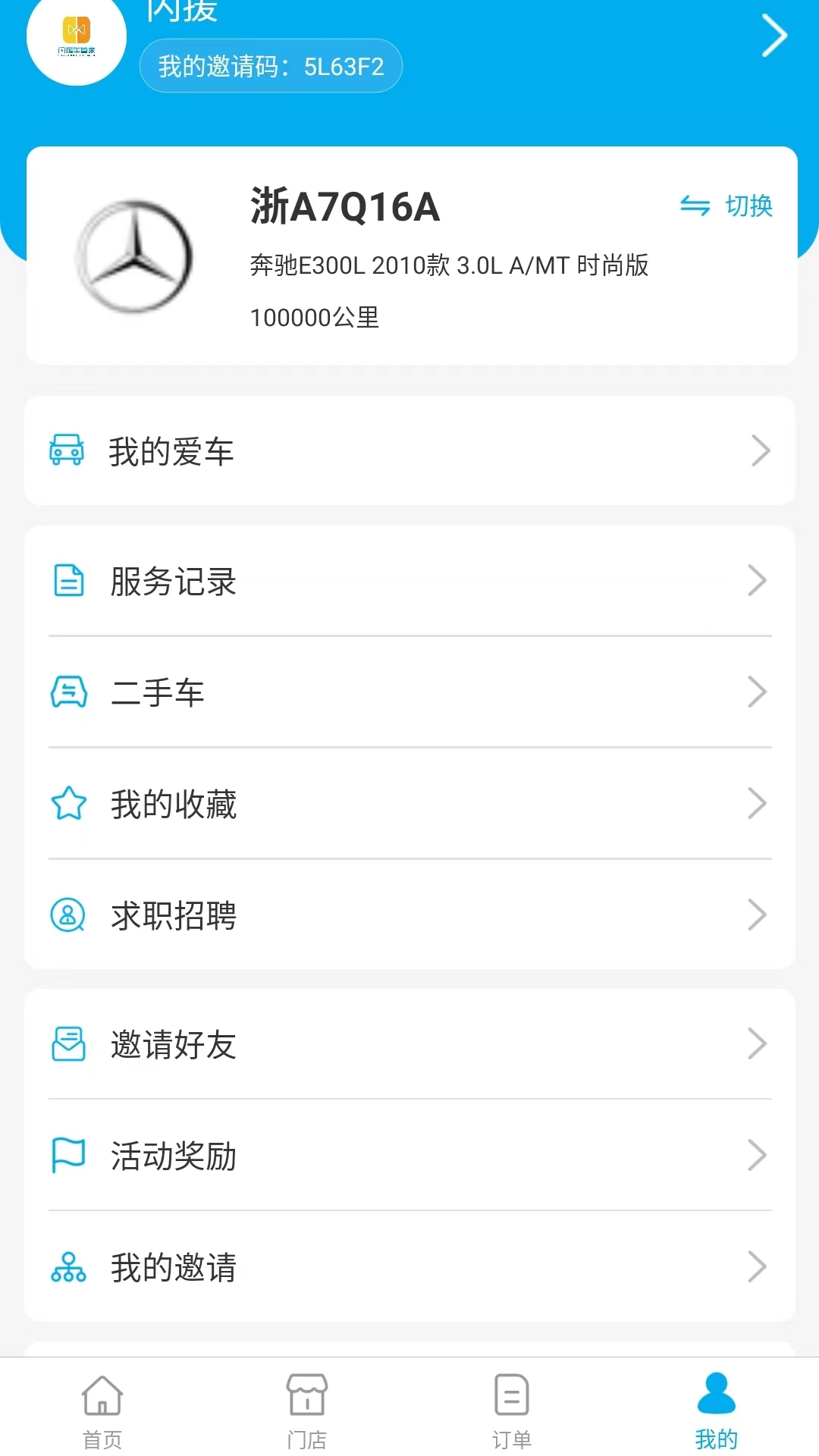Image resolution: width=819 pixels, height=1456 pixels.
Task: Tap the invitation code chip 5L63F2
Action: [271, 66]
